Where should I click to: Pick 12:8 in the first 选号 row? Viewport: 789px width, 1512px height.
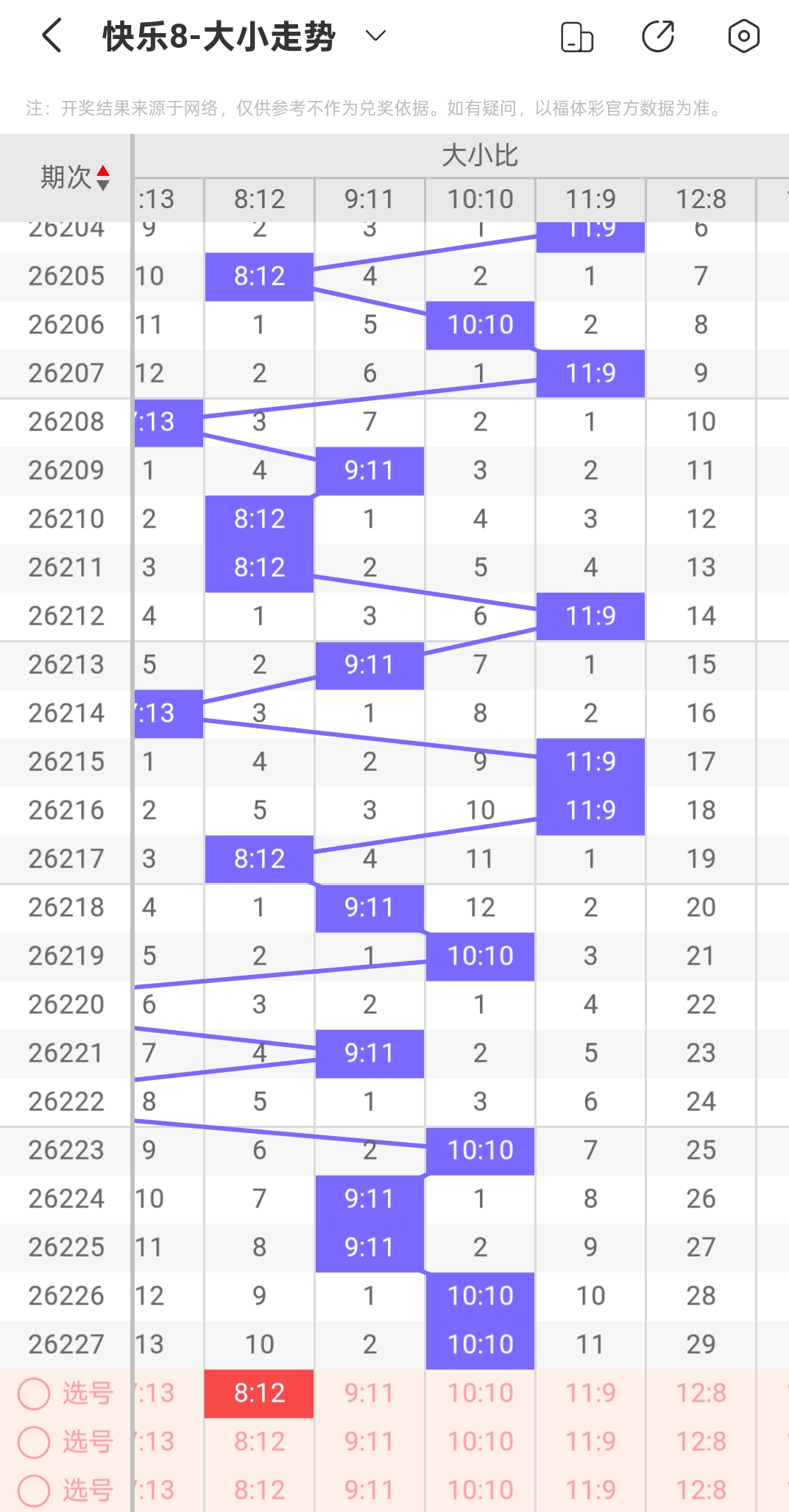click(x=701, y=1394)
